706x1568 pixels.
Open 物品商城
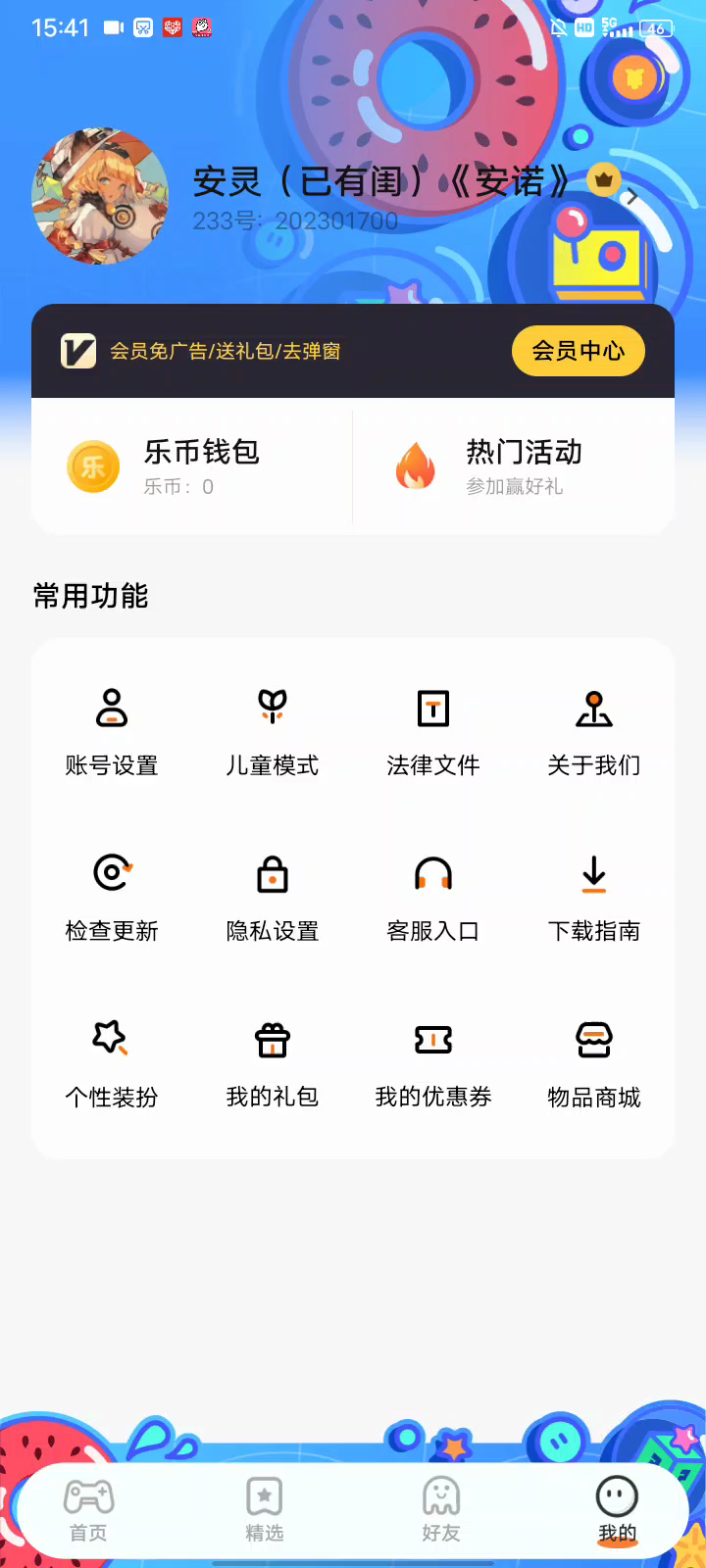[x=594, y=1063]
